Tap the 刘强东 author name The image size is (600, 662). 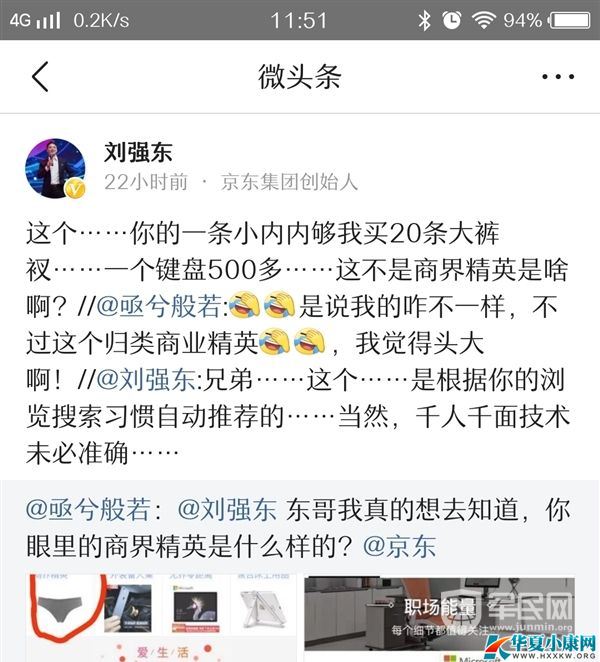[x=138, y=152]
